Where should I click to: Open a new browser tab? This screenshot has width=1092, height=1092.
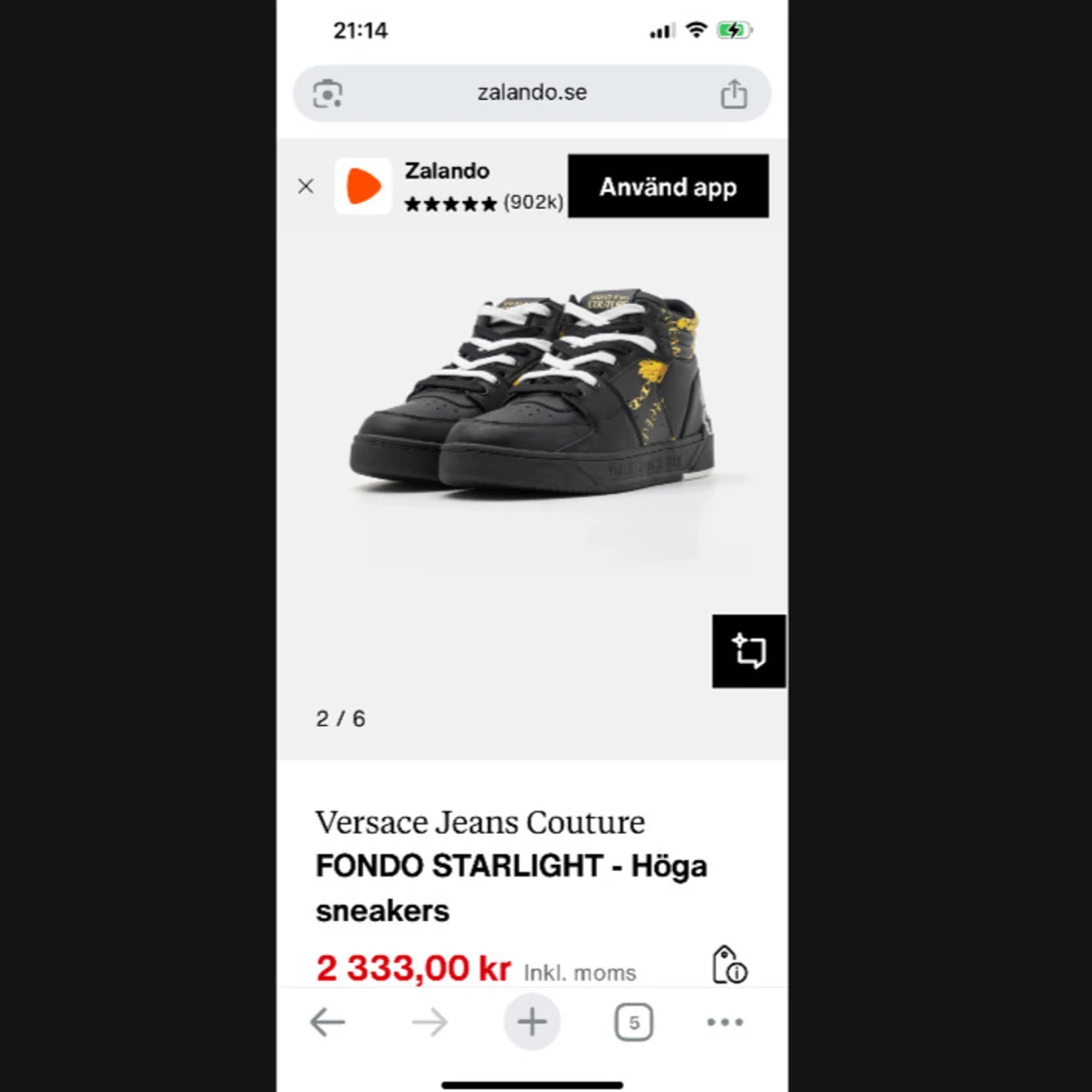(532, 1022)
